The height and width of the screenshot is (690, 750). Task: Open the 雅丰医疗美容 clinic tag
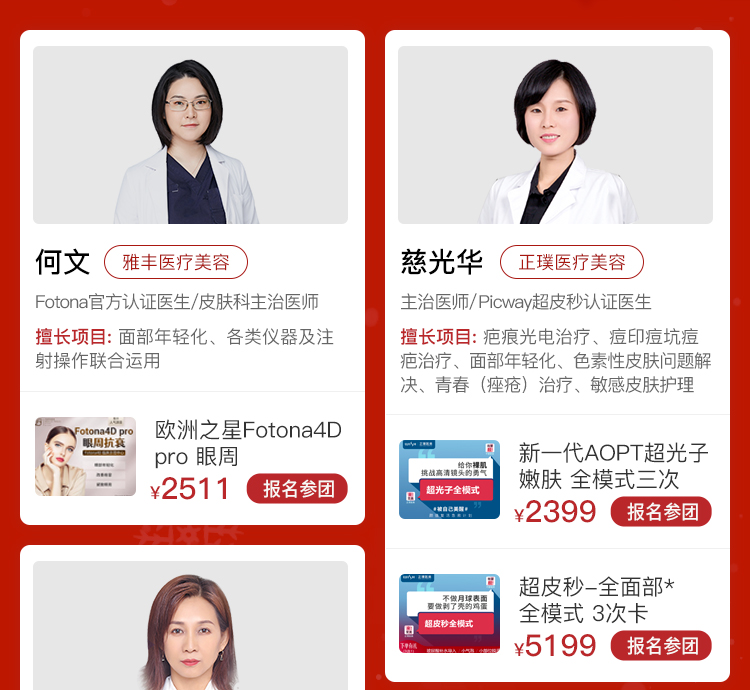click(x=176, y=262)
